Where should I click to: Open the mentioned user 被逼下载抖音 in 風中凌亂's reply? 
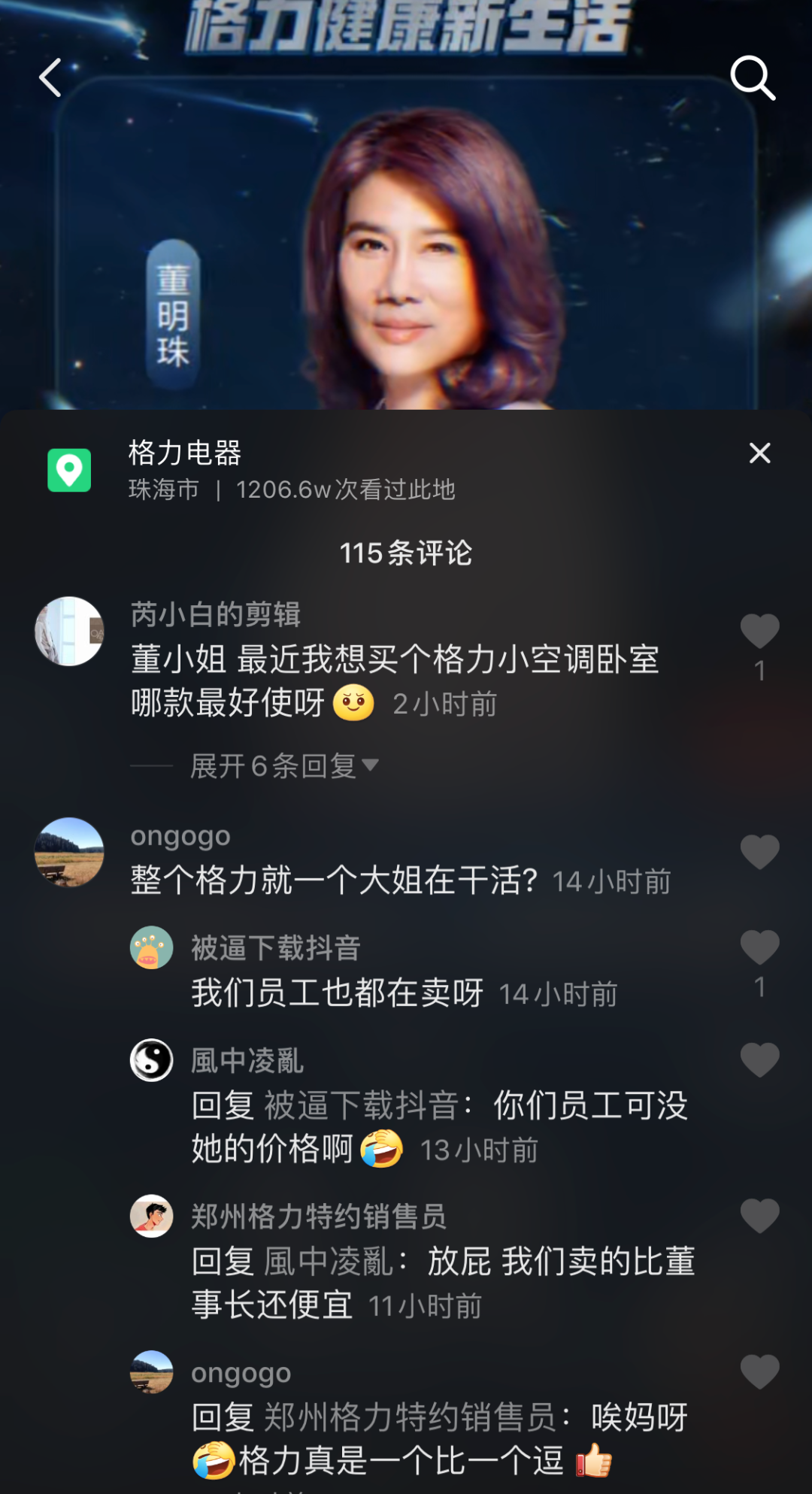point(361,1106)
